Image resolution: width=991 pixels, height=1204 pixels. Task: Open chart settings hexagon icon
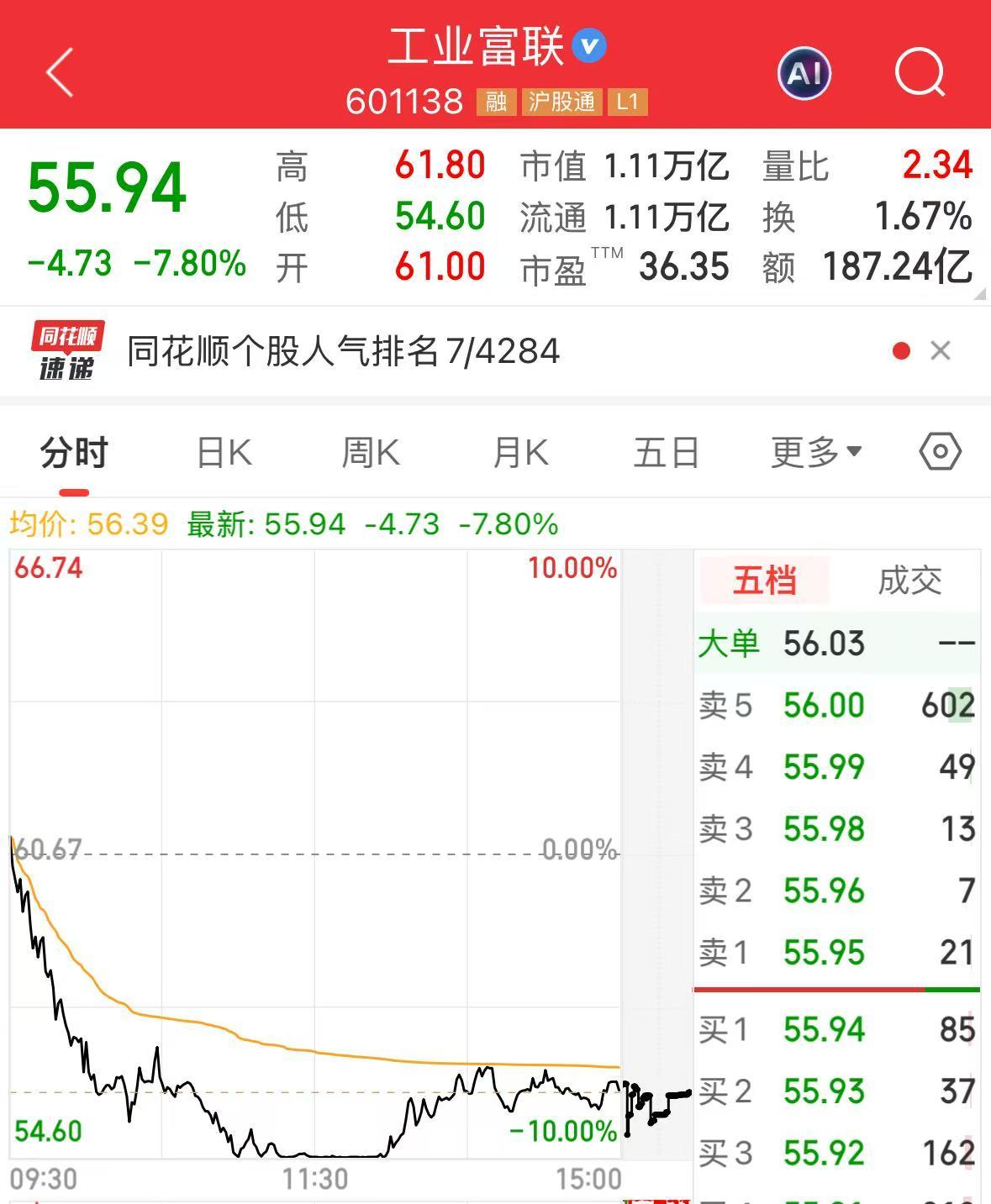(940, 452)
